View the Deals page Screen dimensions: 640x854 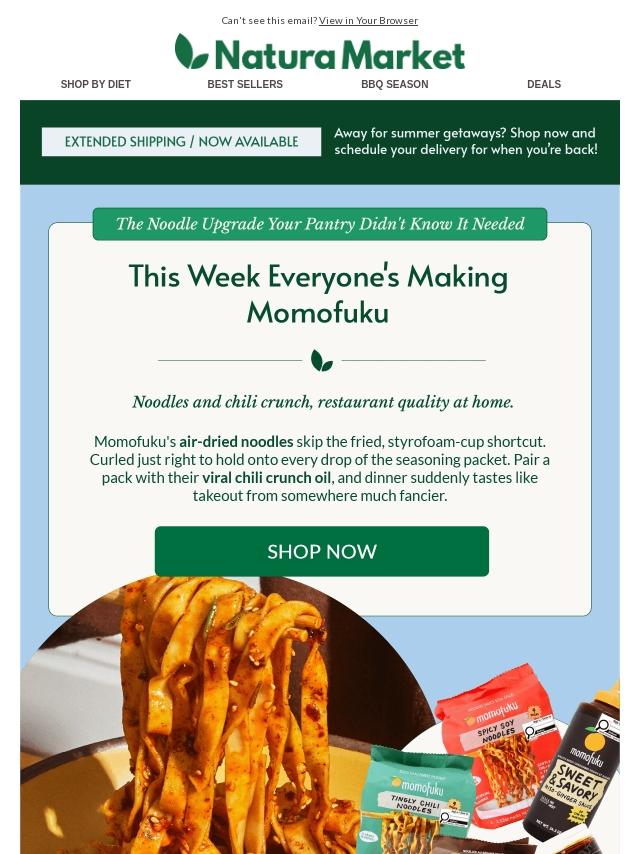(544, 84)
